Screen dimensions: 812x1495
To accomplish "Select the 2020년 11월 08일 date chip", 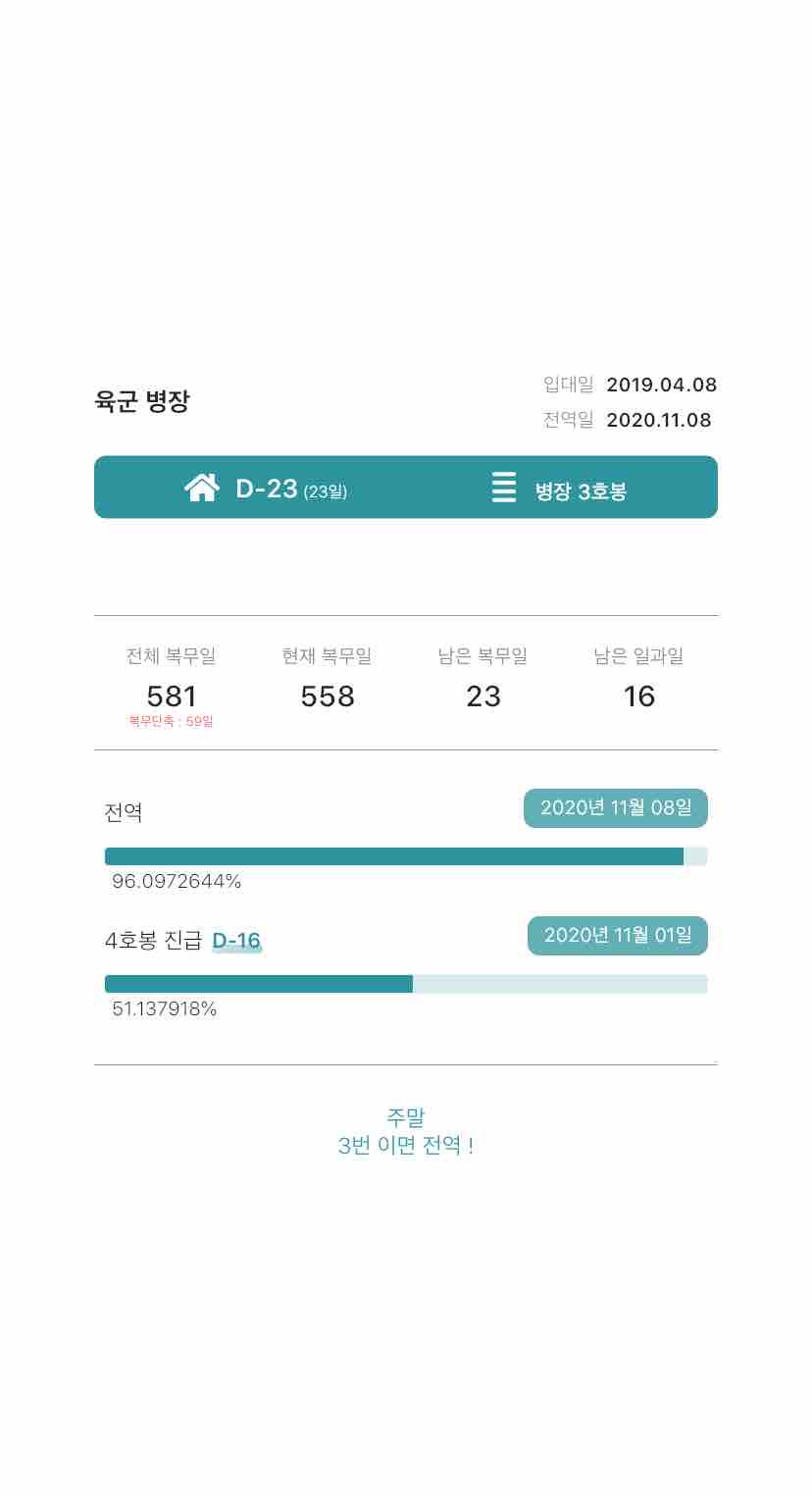I will pos(616,808).
